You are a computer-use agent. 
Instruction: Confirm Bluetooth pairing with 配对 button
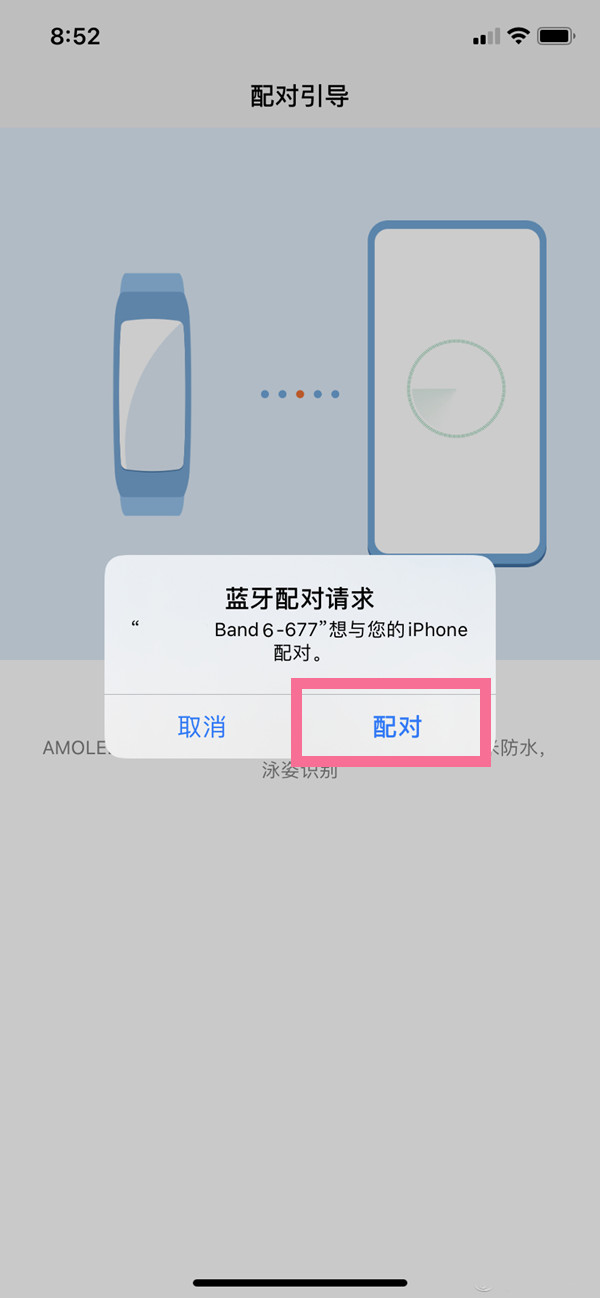coord(397,727)
